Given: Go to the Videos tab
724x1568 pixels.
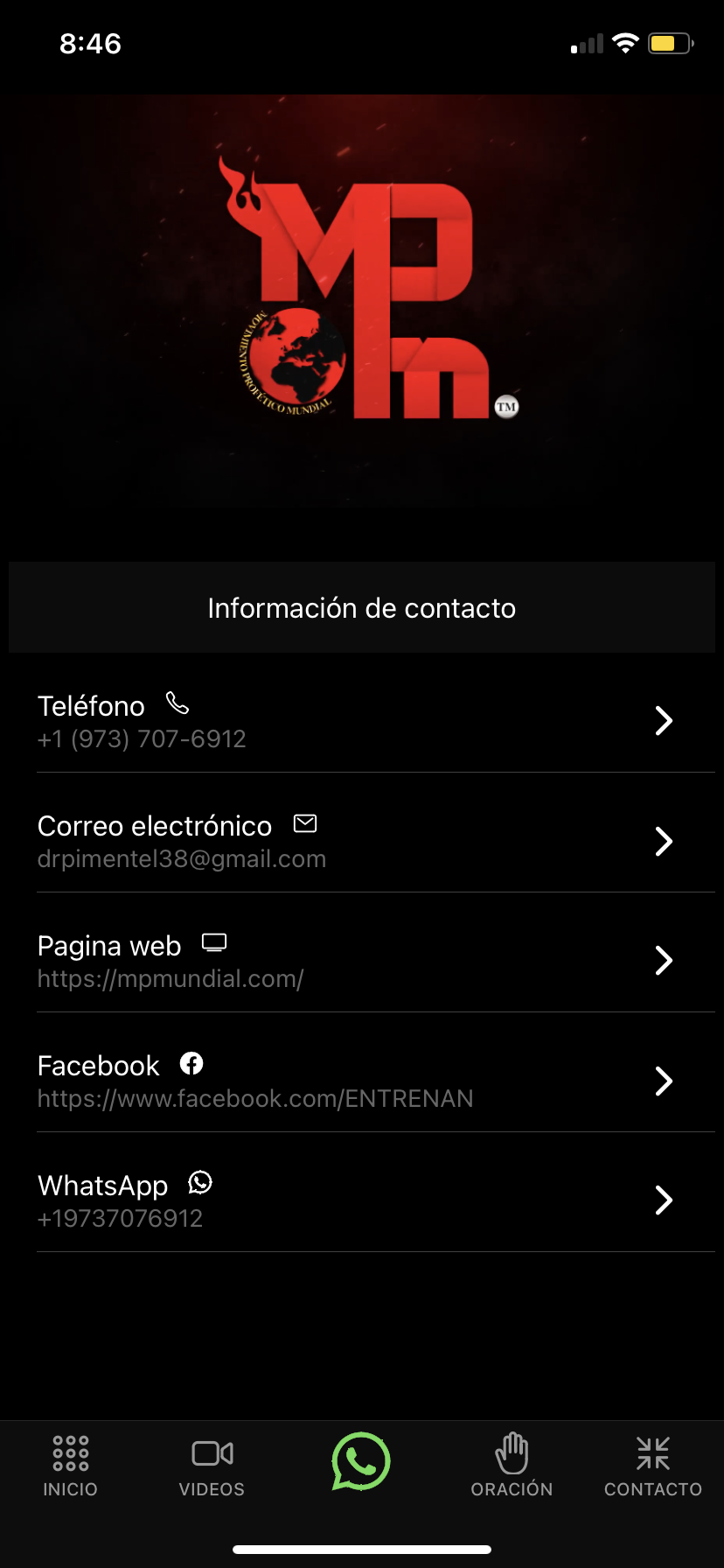Looking at the screenshot, I should pos(212,1466).
